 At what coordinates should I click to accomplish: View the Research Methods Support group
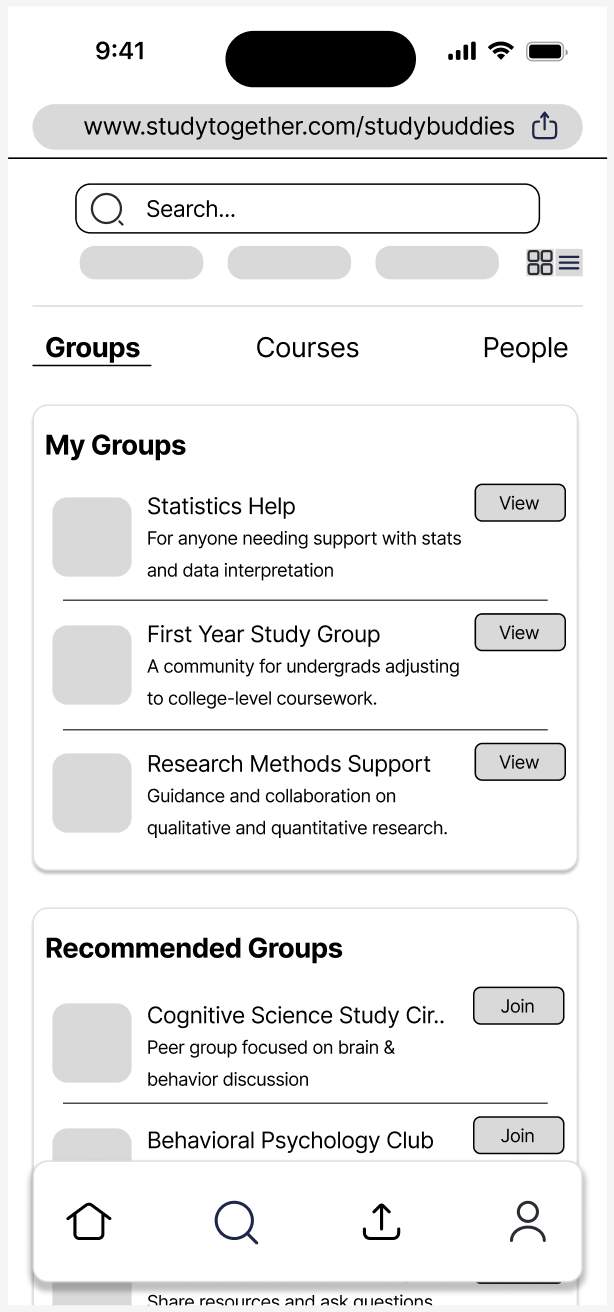(519, 762)
